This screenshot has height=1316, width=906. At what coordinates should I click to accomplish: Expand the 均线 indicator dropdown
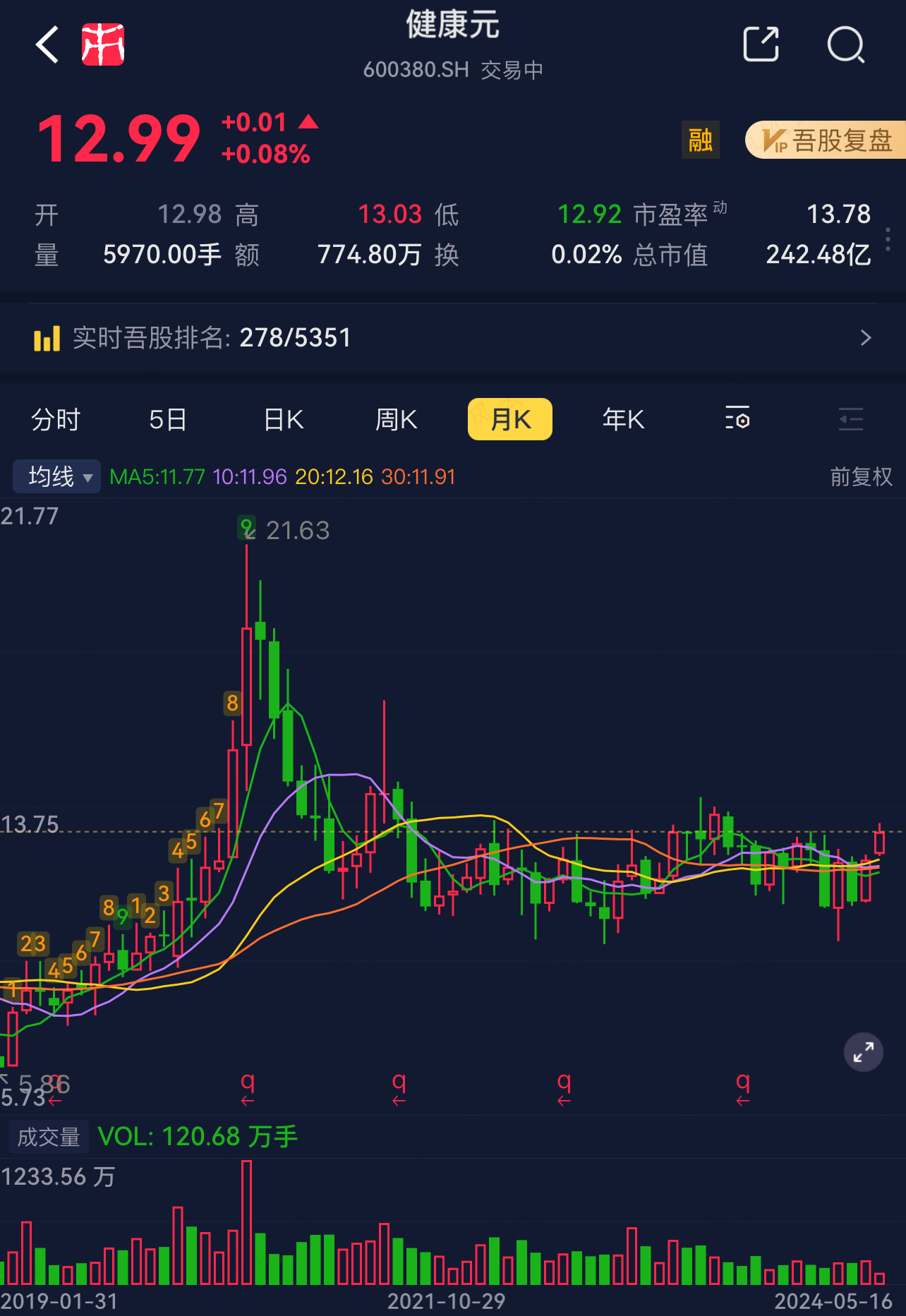pos(58,477)
